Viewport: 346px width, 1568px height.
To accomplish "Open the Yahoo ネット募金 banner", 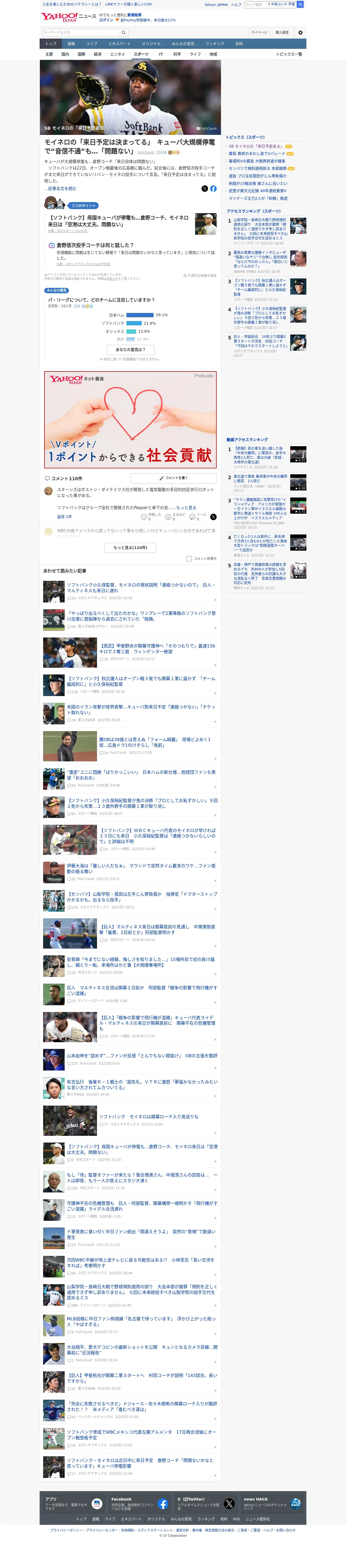I will click(130, 420).
